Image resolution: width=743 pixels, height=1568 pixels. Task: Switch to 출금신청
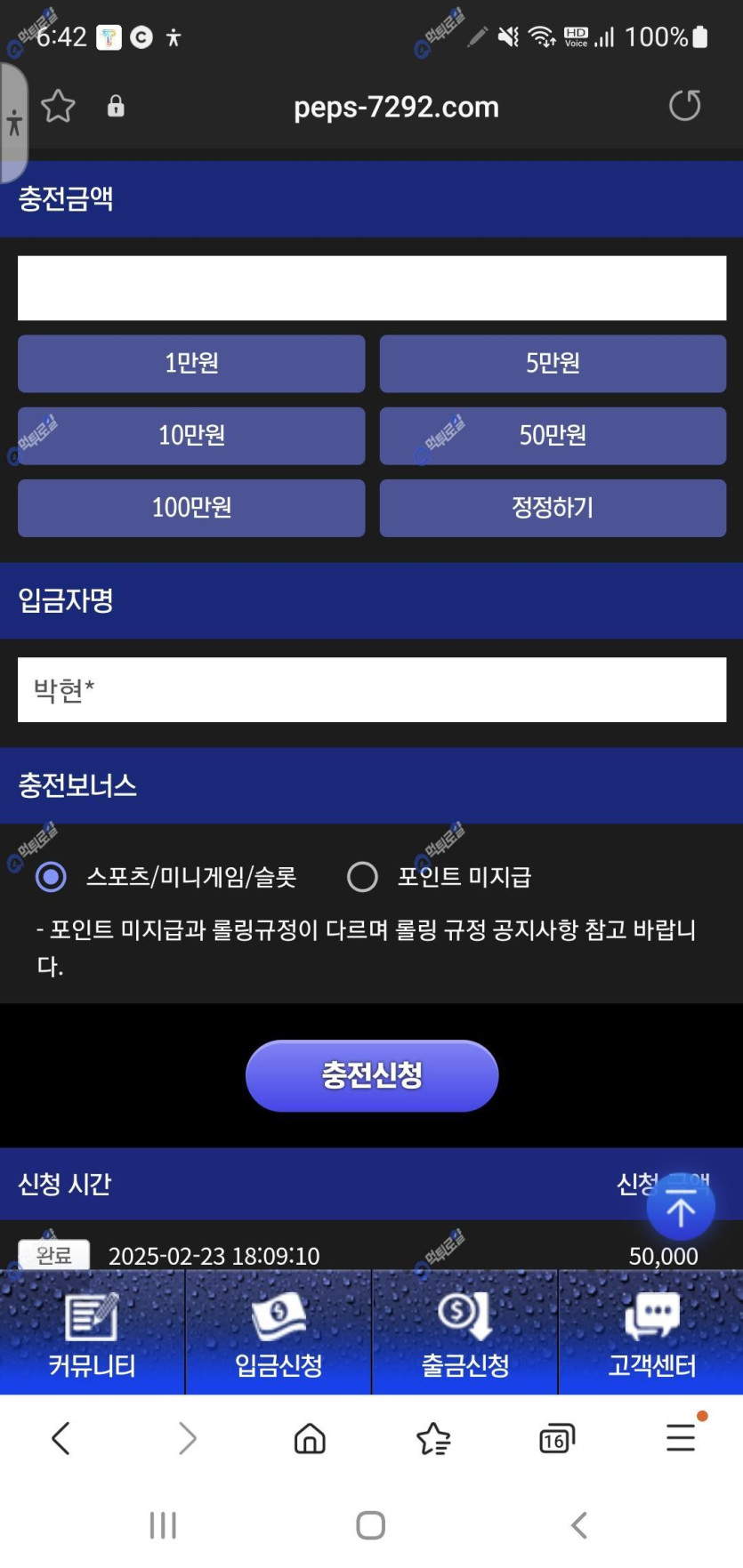(x=464, y=1333)
